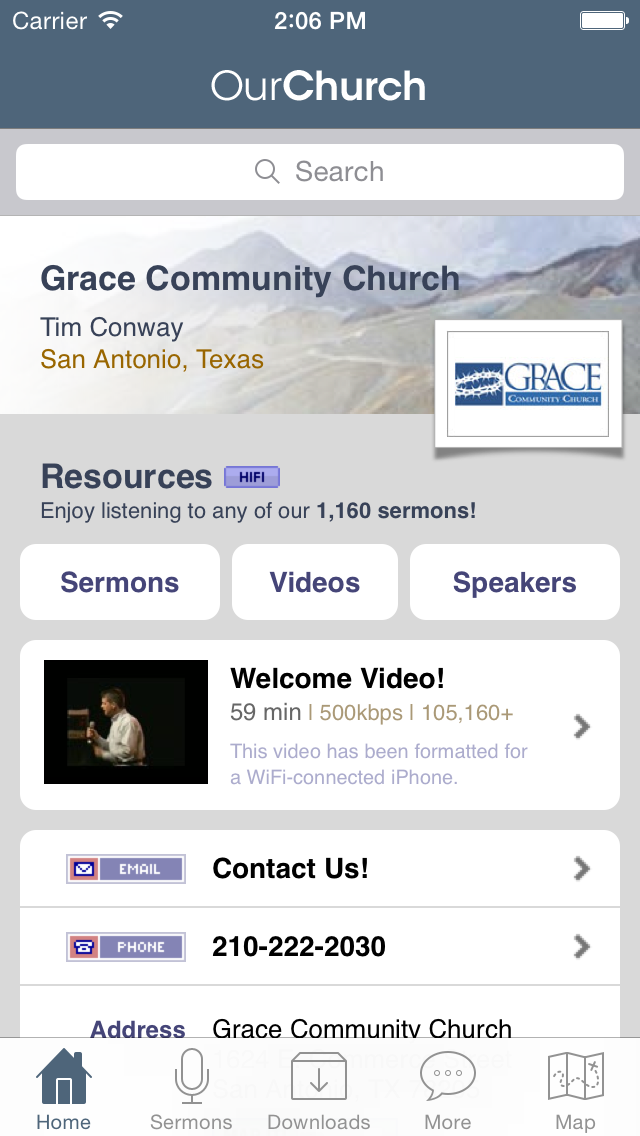The height and width of the screenshot is (1136, 640).
Task: View the Speakers list
Action: pyautogui.click(x=514, y=582)
